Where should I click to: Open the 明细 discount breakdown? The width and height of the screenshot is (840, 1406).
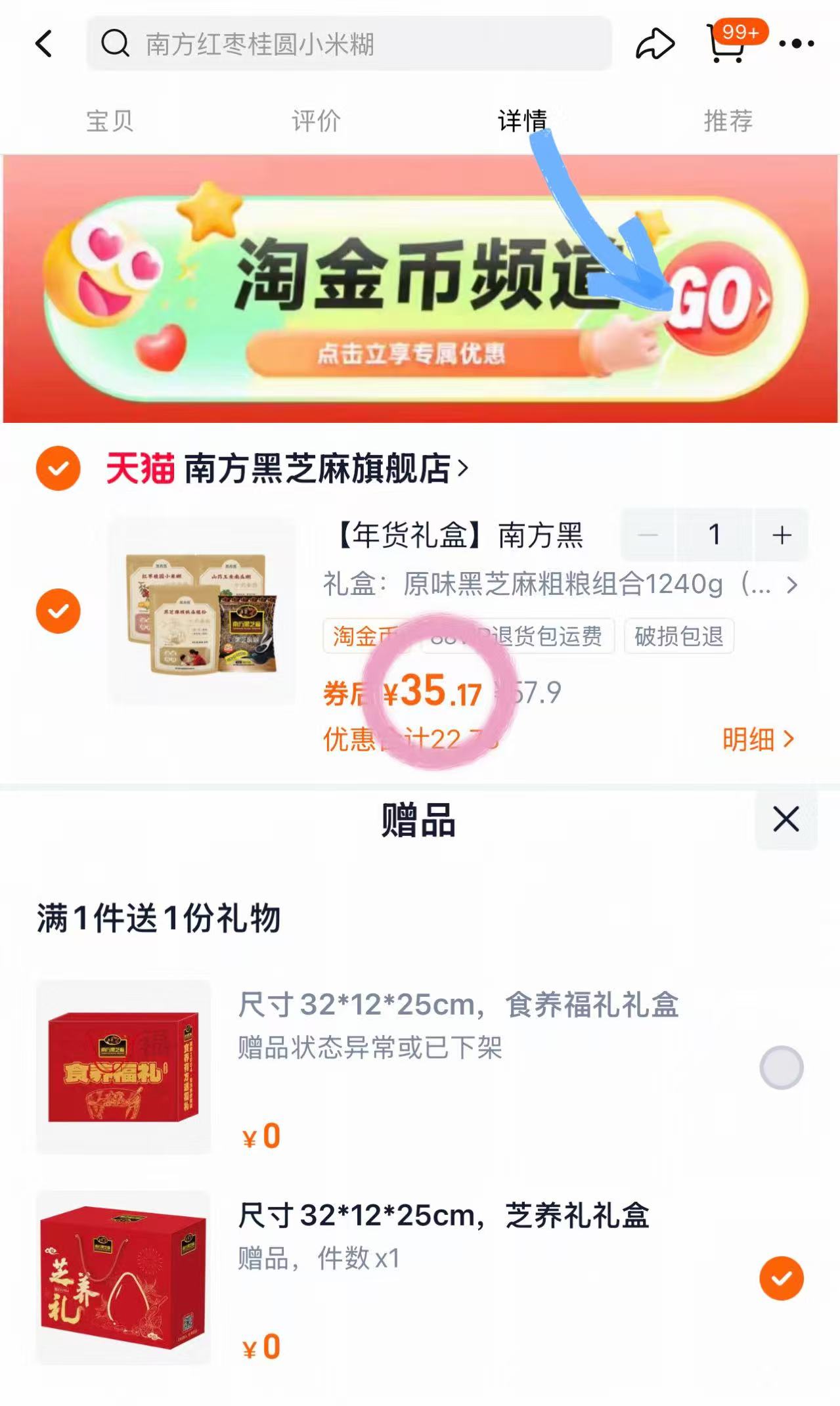pos(759,739)
